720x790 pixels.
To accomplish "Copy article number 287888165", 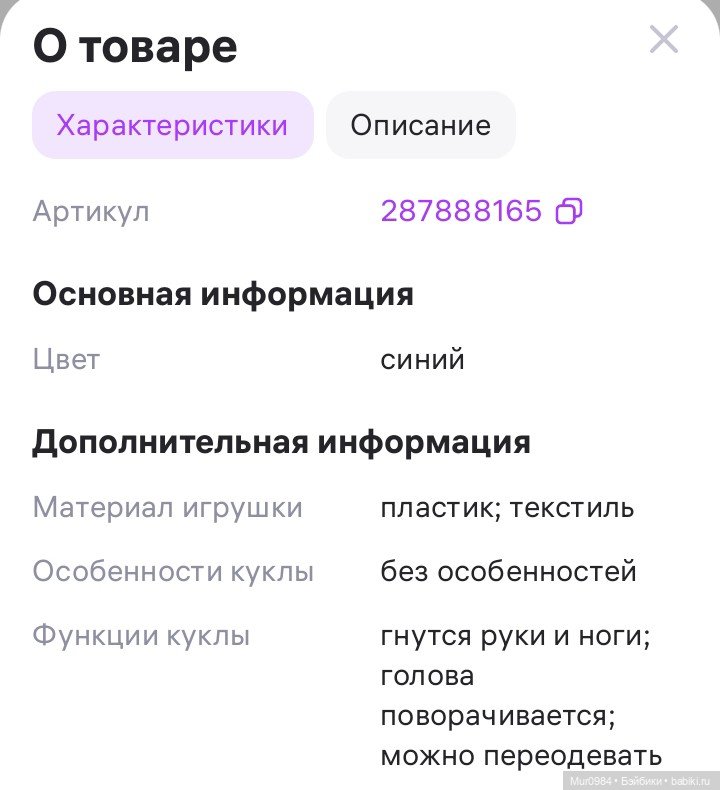I will tap(569, 211).
